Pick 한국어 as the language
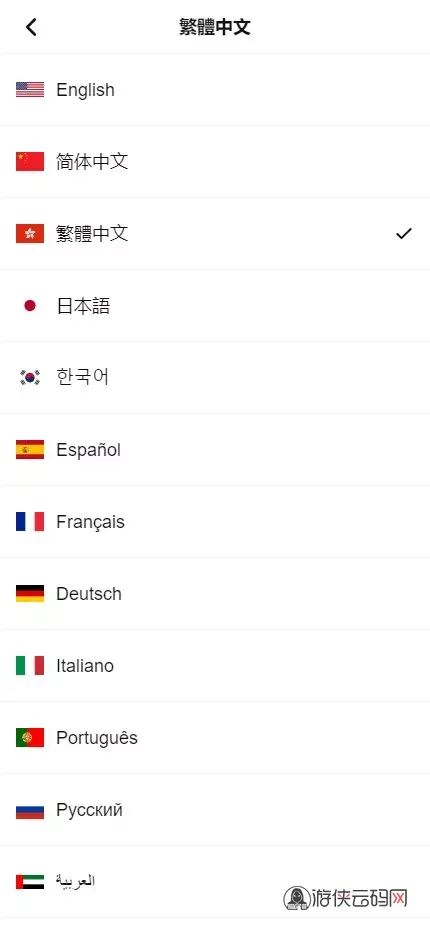This screenshot has width=430, height=932. coord(215,377)
